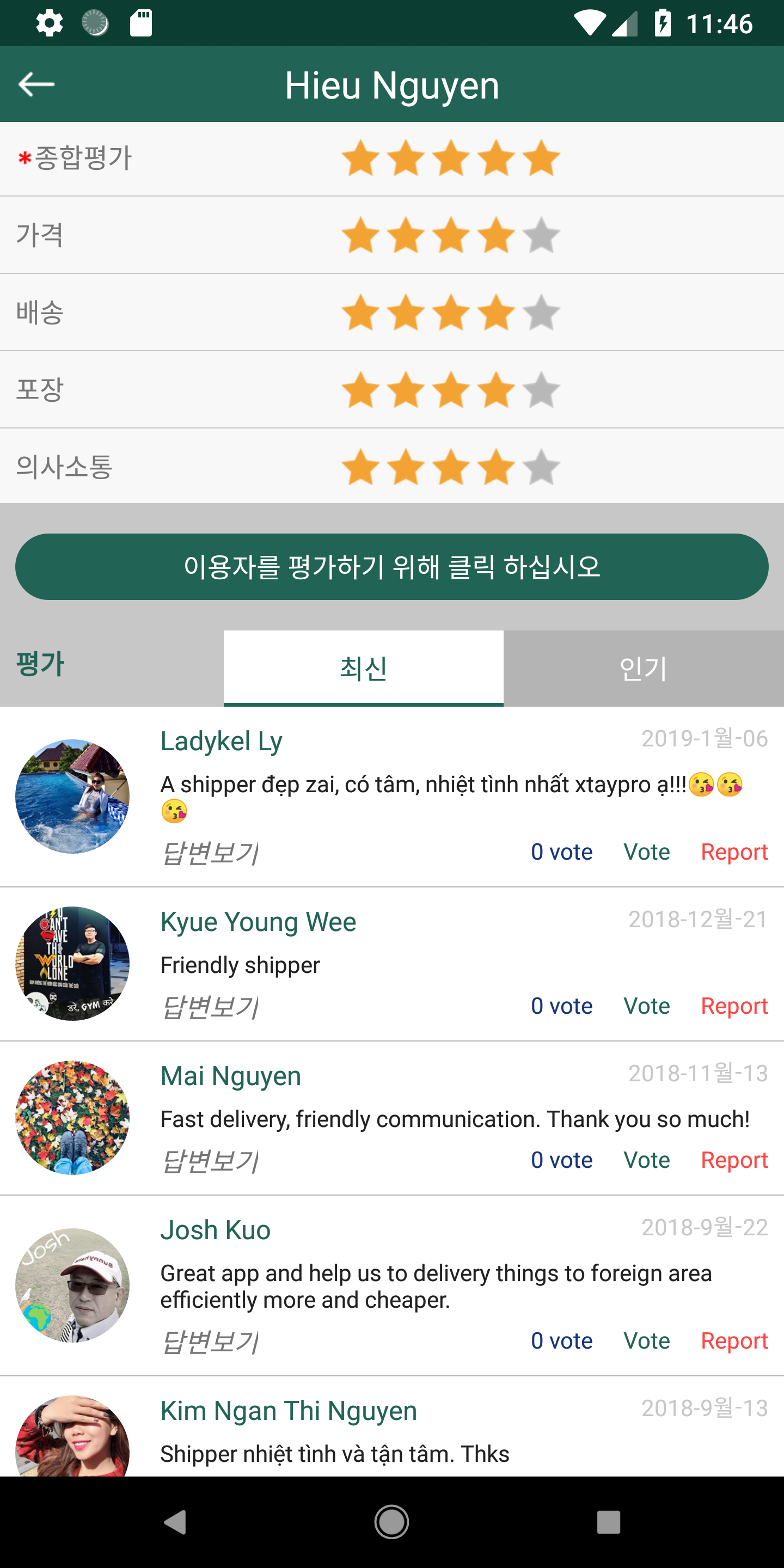Open Ladykel Ly's profile picture
Image resolution: width=784 pixels, height=1568 pixels.
pyautogui.click(x=72, y=796)
